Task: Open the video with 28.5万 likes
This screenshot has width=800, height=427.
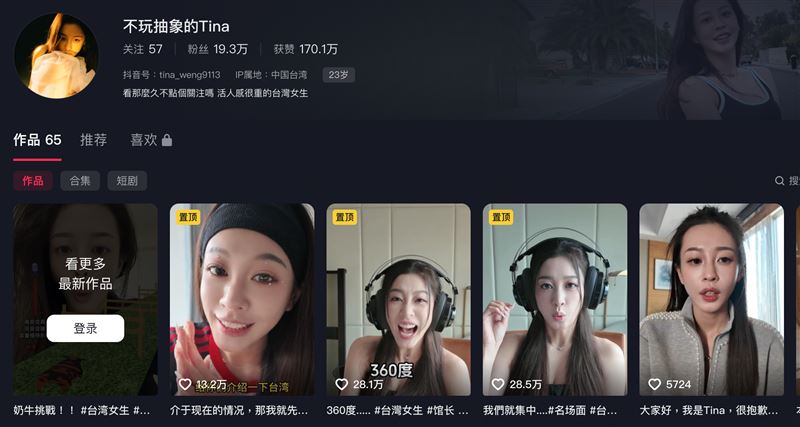Action: [x=554, y=300]
